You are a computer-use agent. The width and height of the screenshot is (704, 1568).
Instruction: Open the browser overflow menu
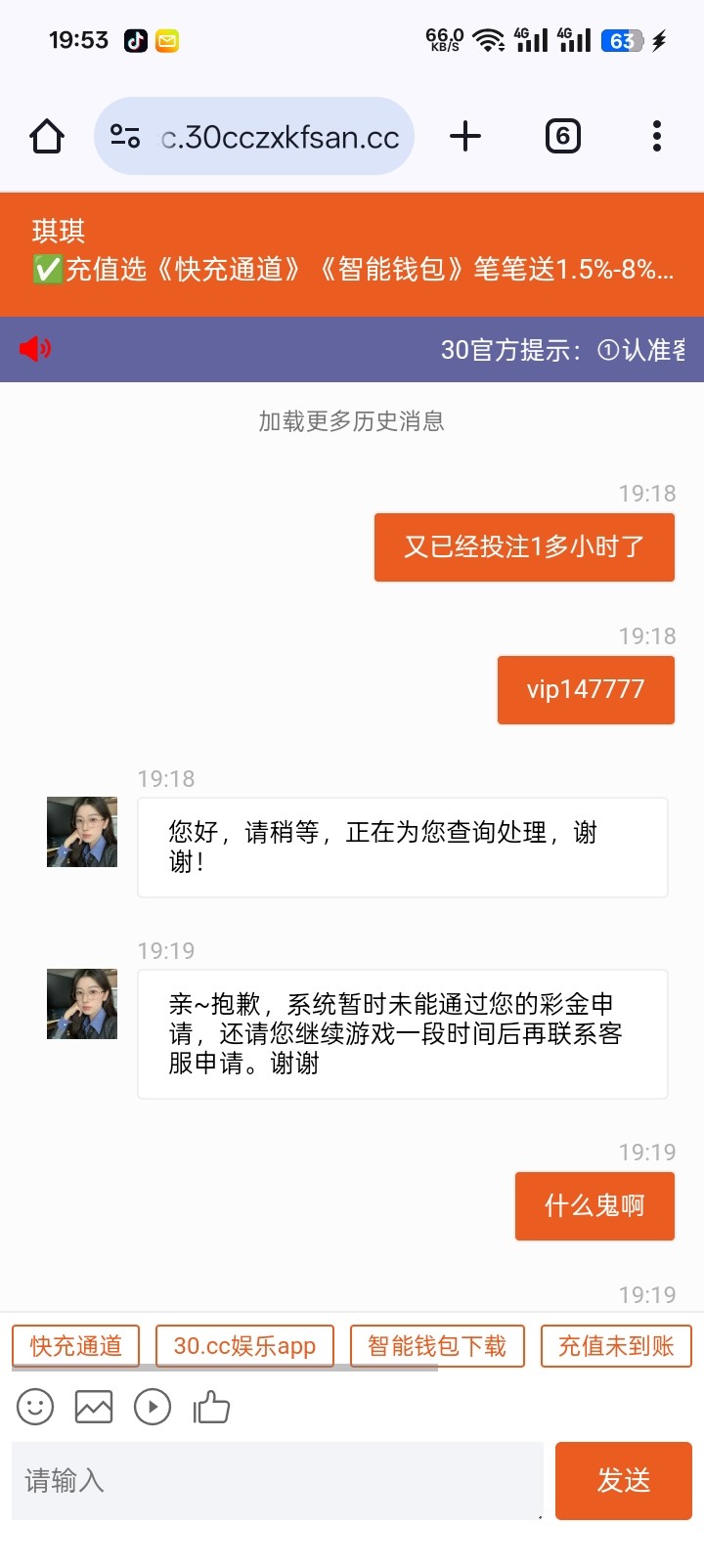pos(657,136)
